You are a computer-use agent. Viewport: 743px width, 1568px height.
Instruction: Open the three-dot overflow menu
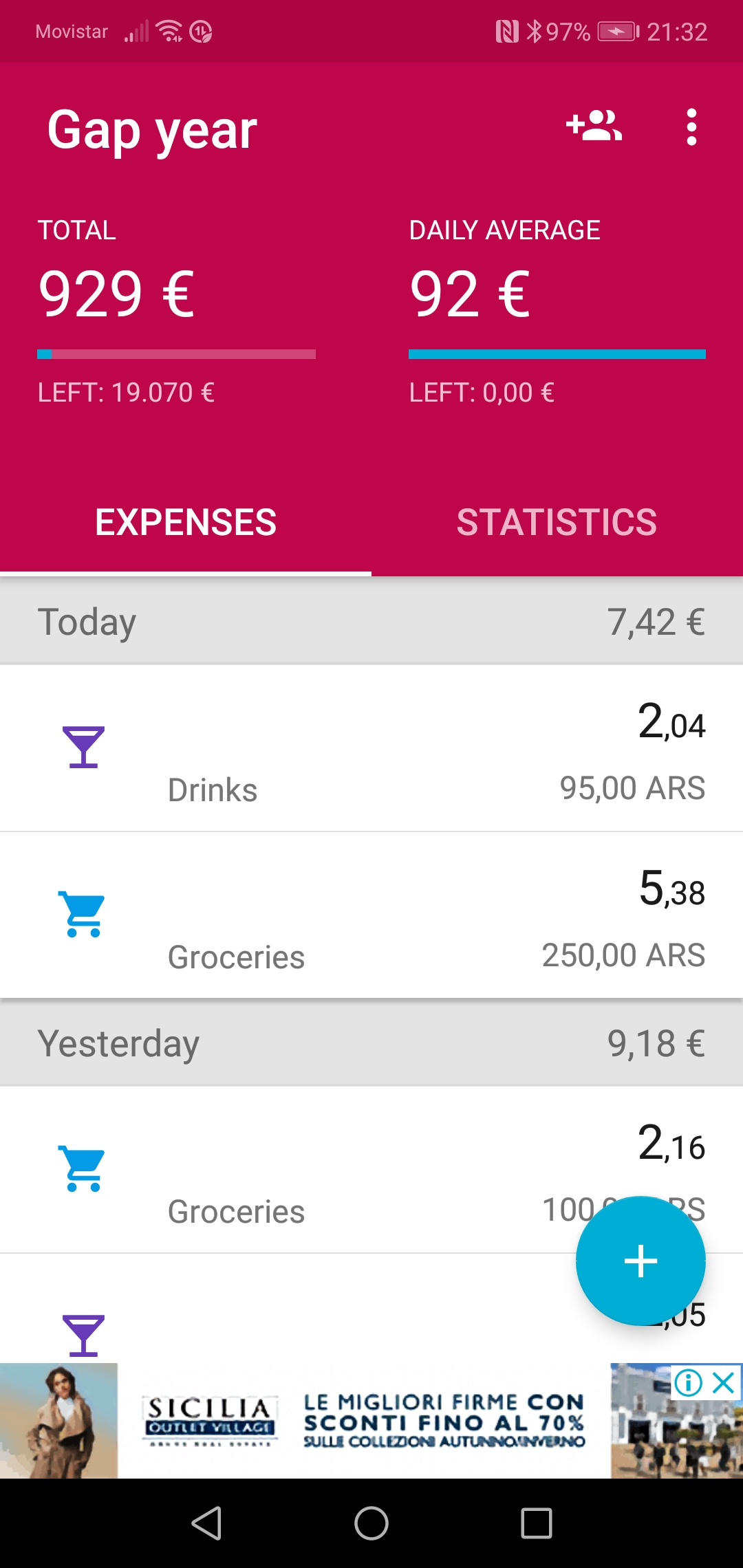pyautogui.click(x=691, y=127)
